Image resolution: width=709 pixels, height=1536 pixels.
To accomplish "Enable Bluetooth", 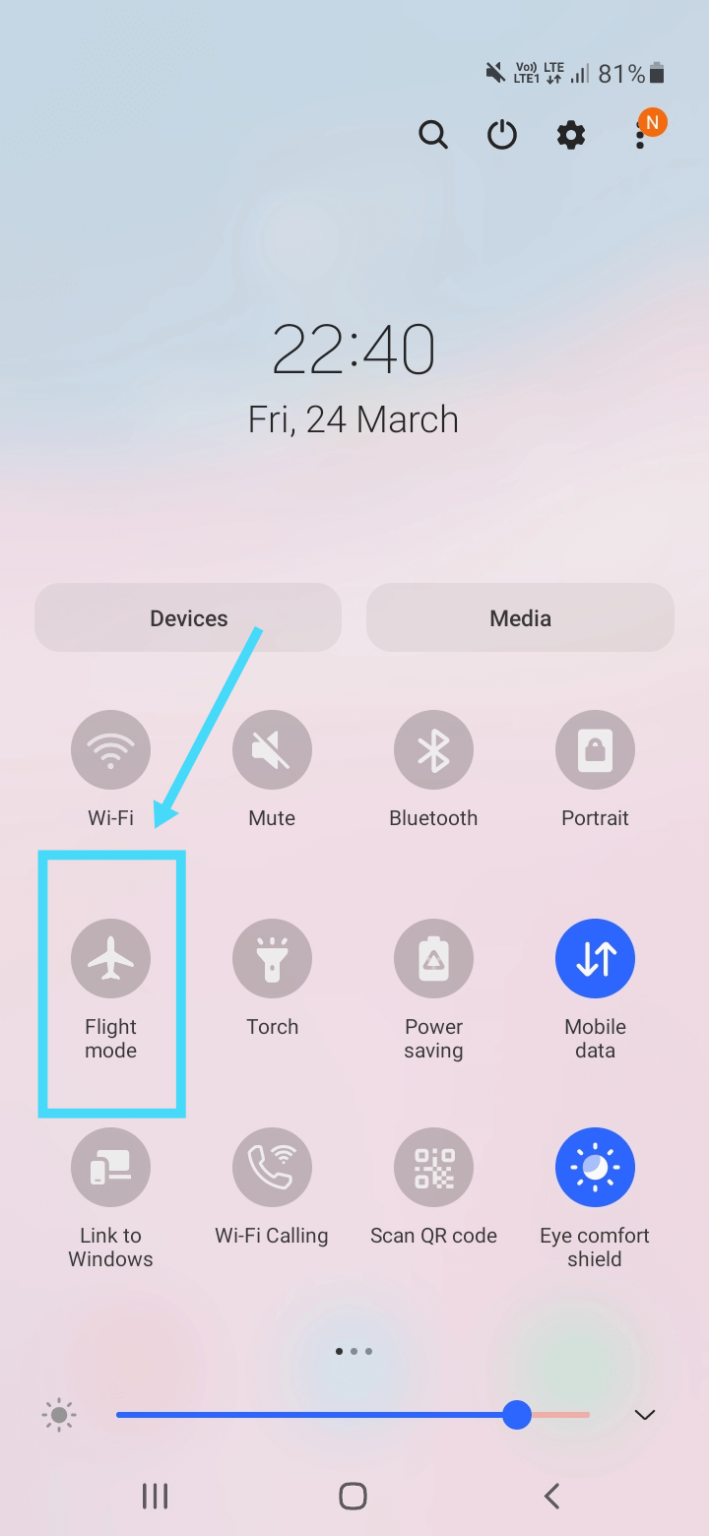I will [433, 750].
